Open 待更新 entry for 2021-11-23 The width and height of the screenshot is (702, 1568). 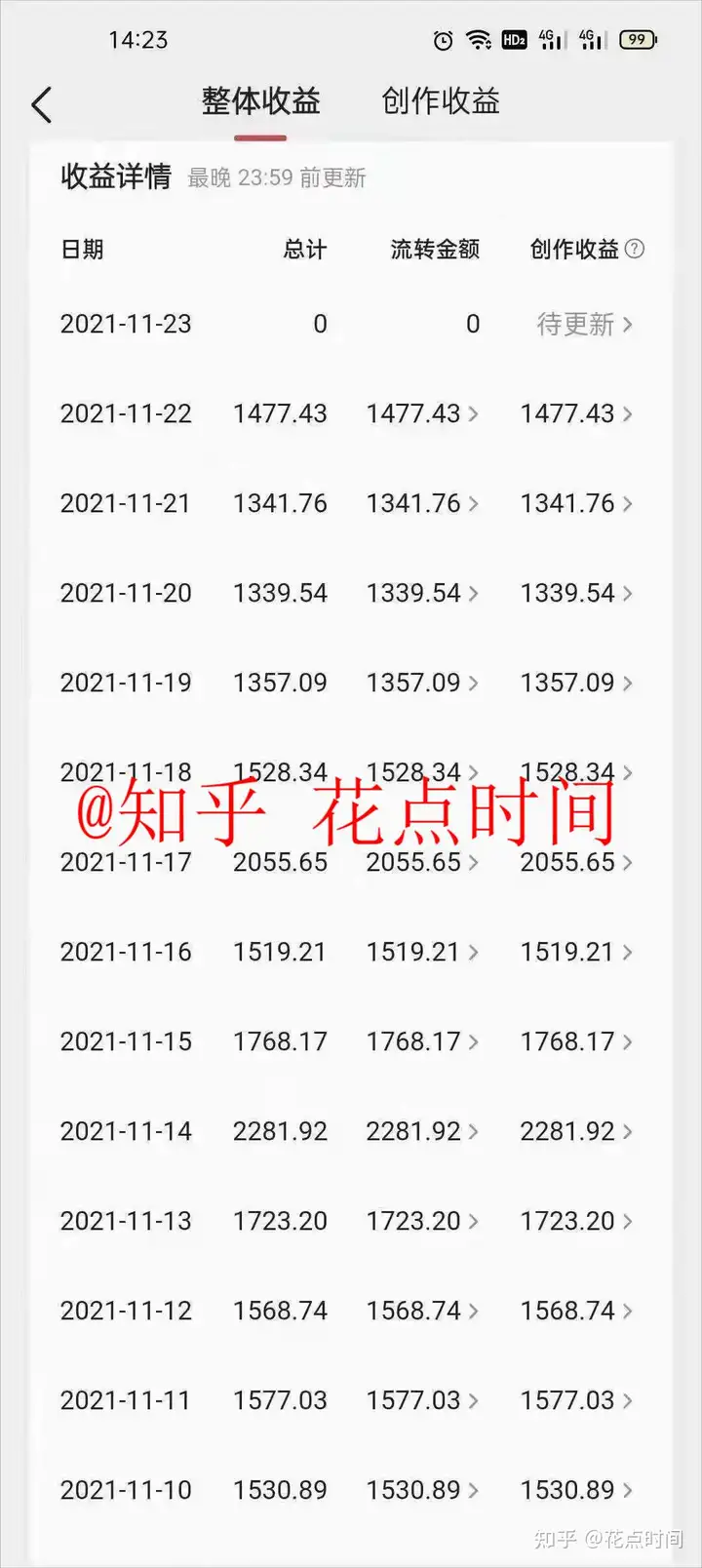585,324
